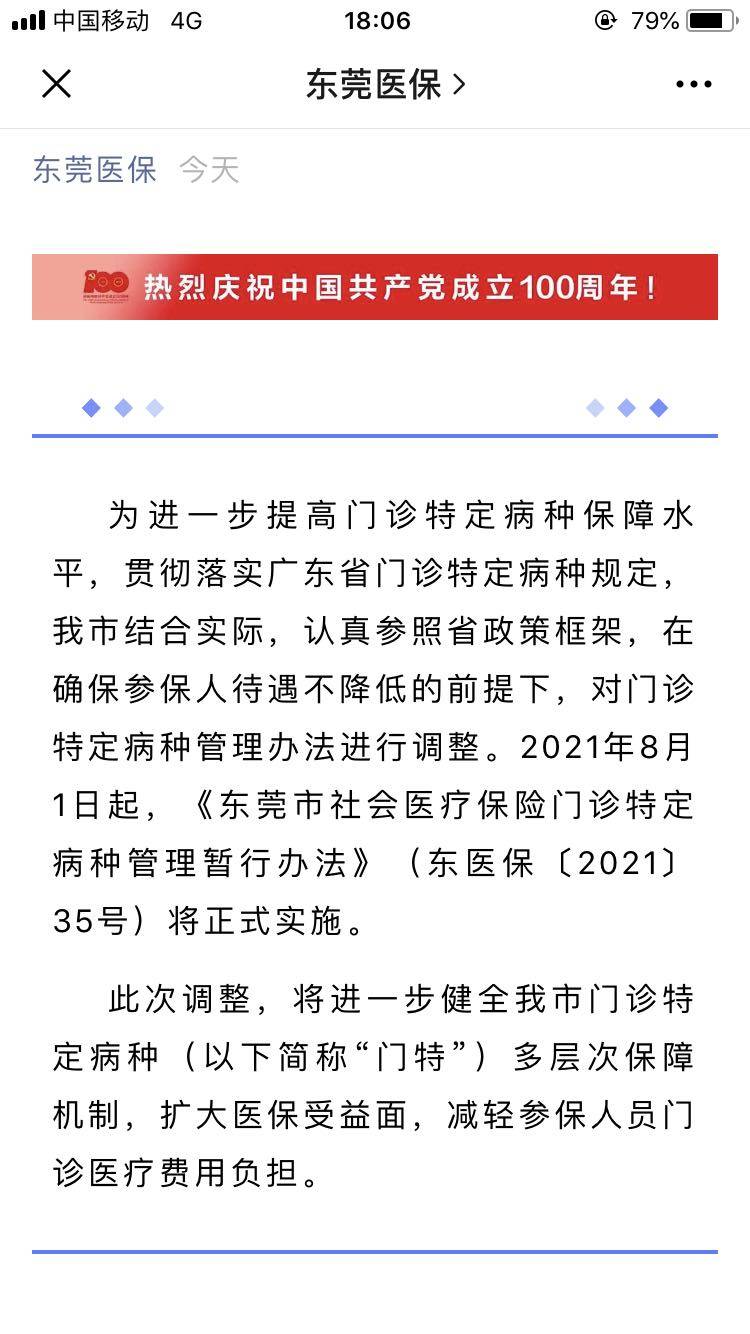
Task: Close the article page
Action: (x=57, y=84)
